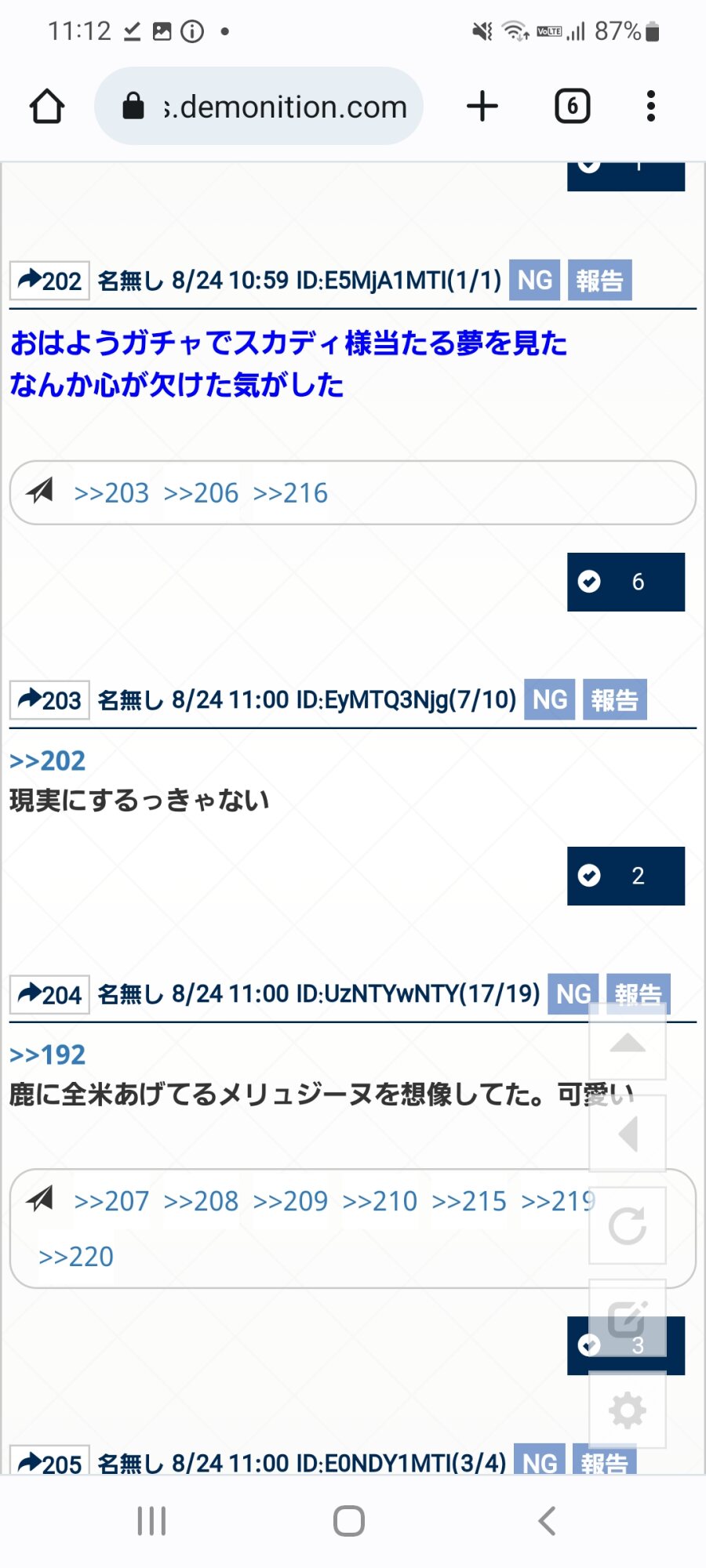This screenshot has width=706, height=1568.
Task: NG the author of post 204
Action: [x=573, y=994]
